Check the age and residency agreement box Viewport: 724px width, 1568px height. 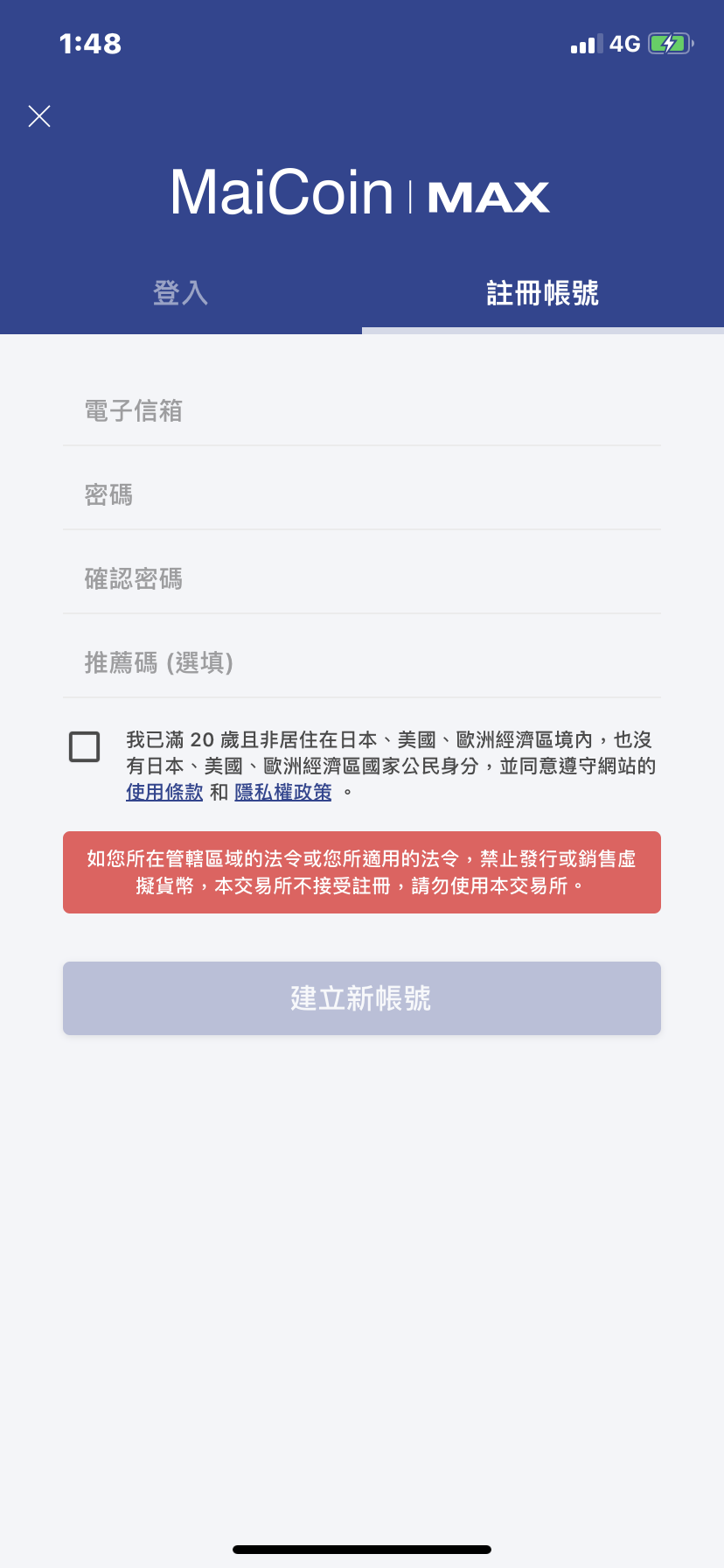pyautogui.click(x=85, y=747)
